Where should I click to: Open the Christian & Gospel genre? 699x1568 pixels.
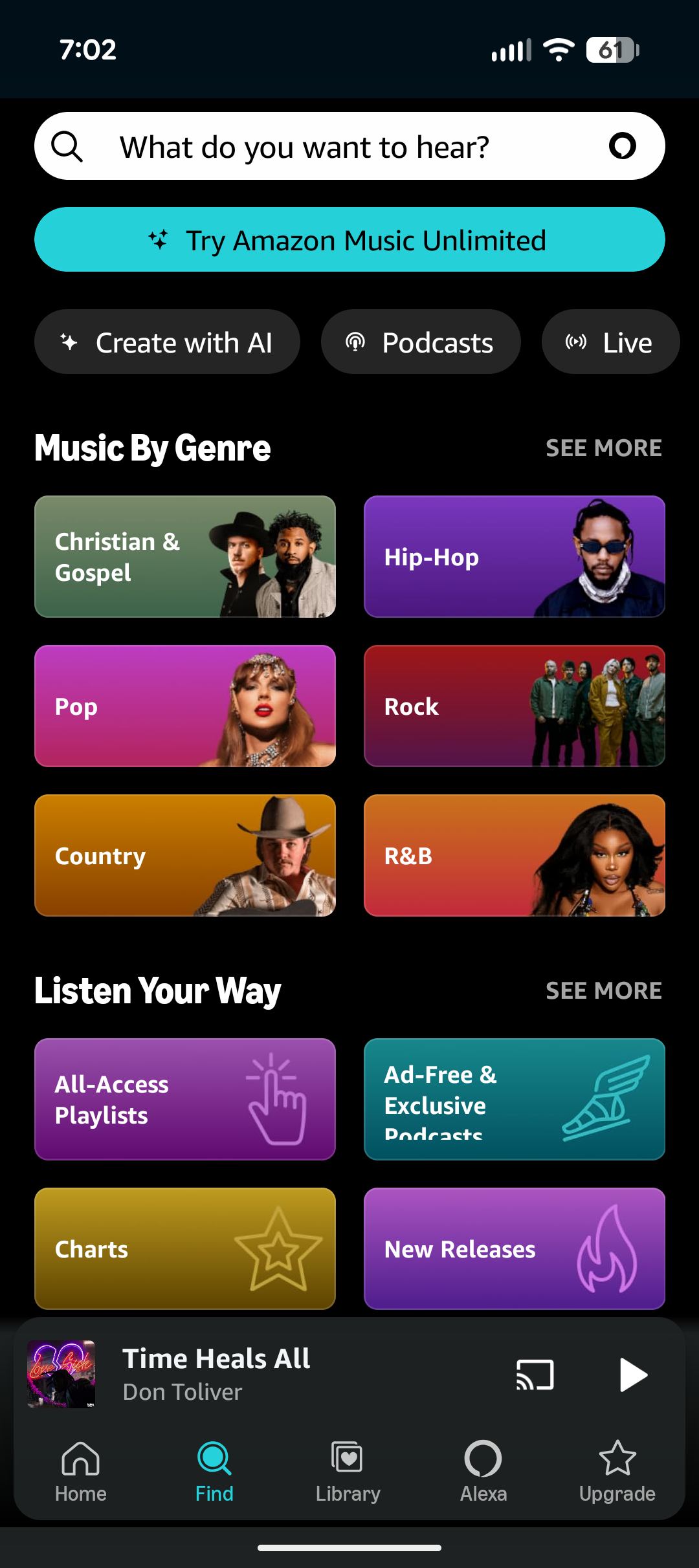pyautogui.click(x=185, y=557)
